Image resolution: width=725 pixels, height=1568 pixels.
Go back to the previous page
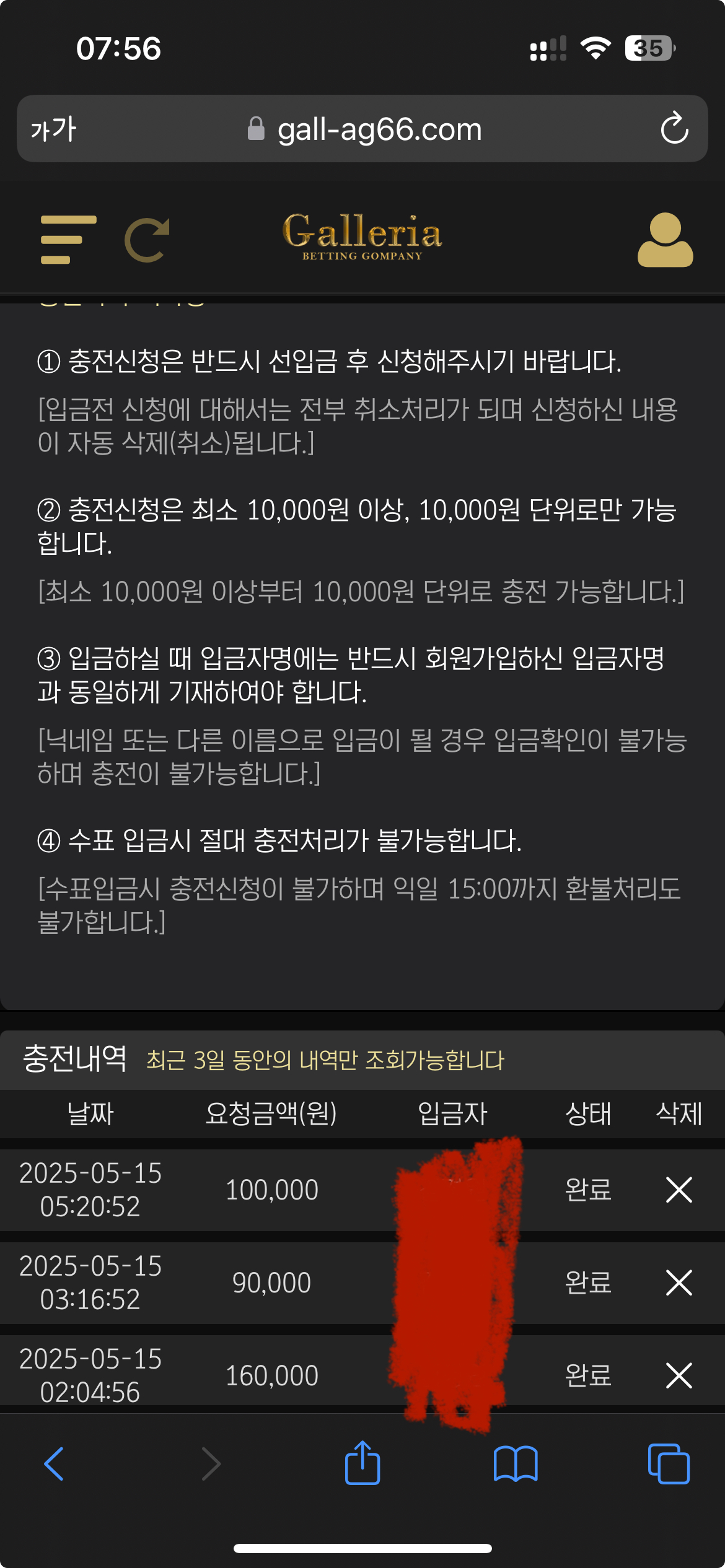[x=54, y=1464]
